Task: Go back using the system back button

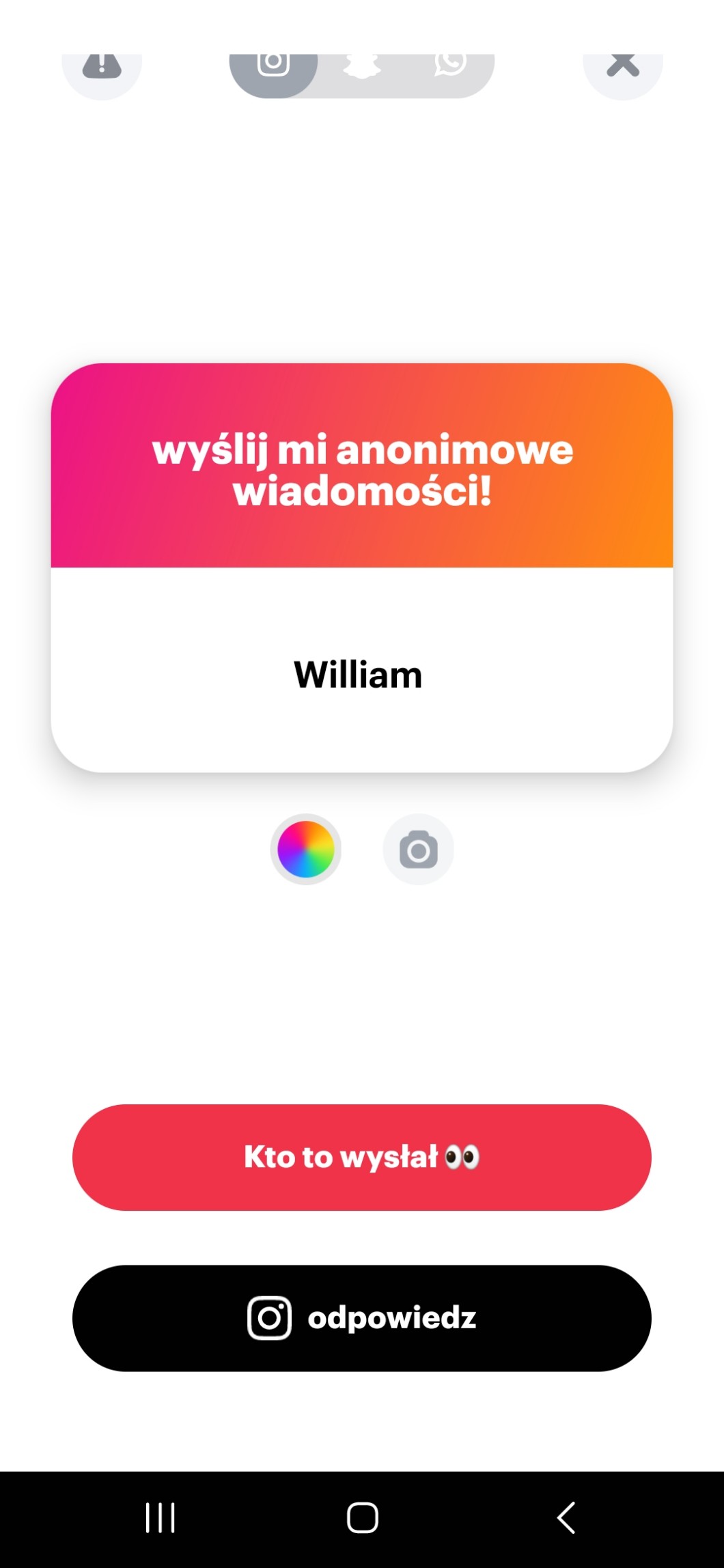Action: 566,1517
